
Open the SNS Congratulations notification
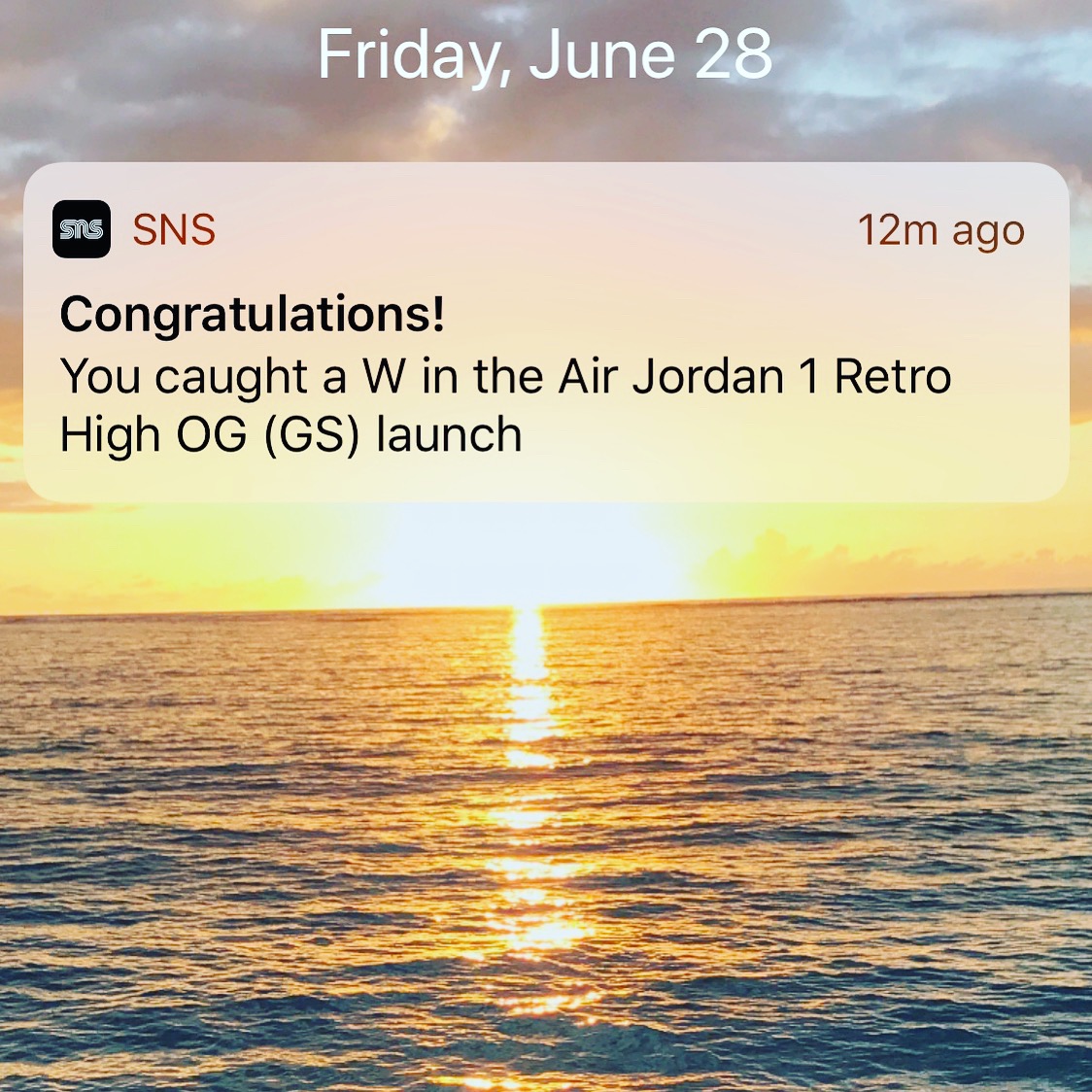click(x=544, y=374)
